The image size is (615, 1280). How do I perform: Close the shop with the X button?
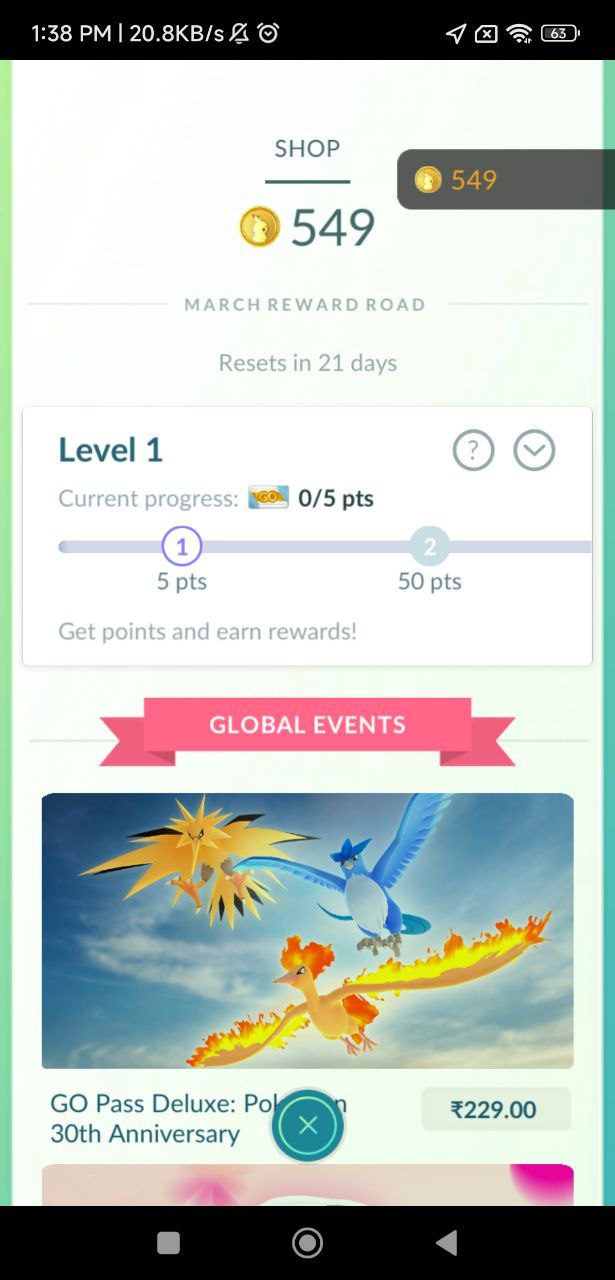308,1125
